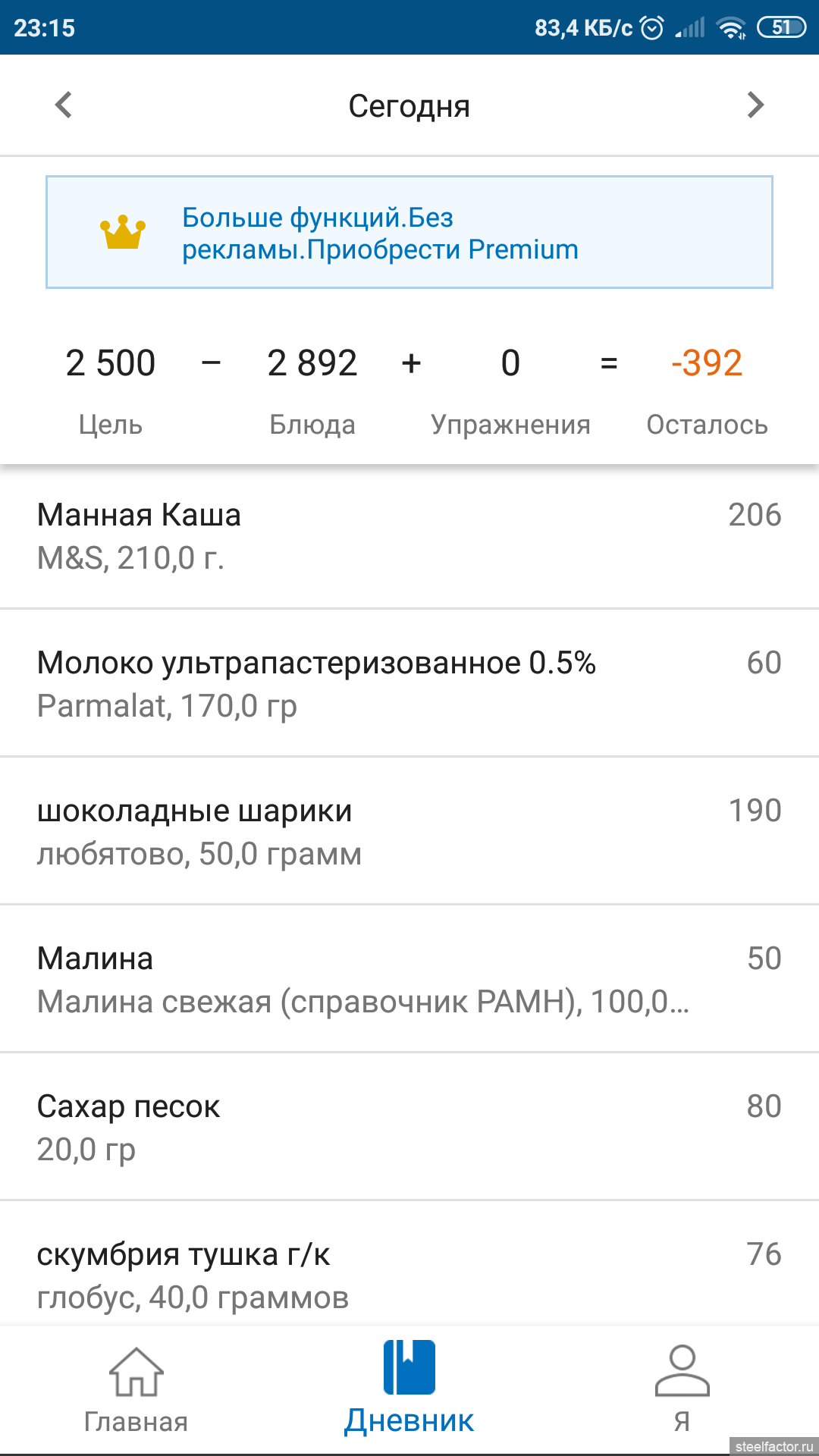The width and height of the screenshot is (819, 1456).
Task: Go to the previous day
Action: pyautogui.click(x=64, y=105)
